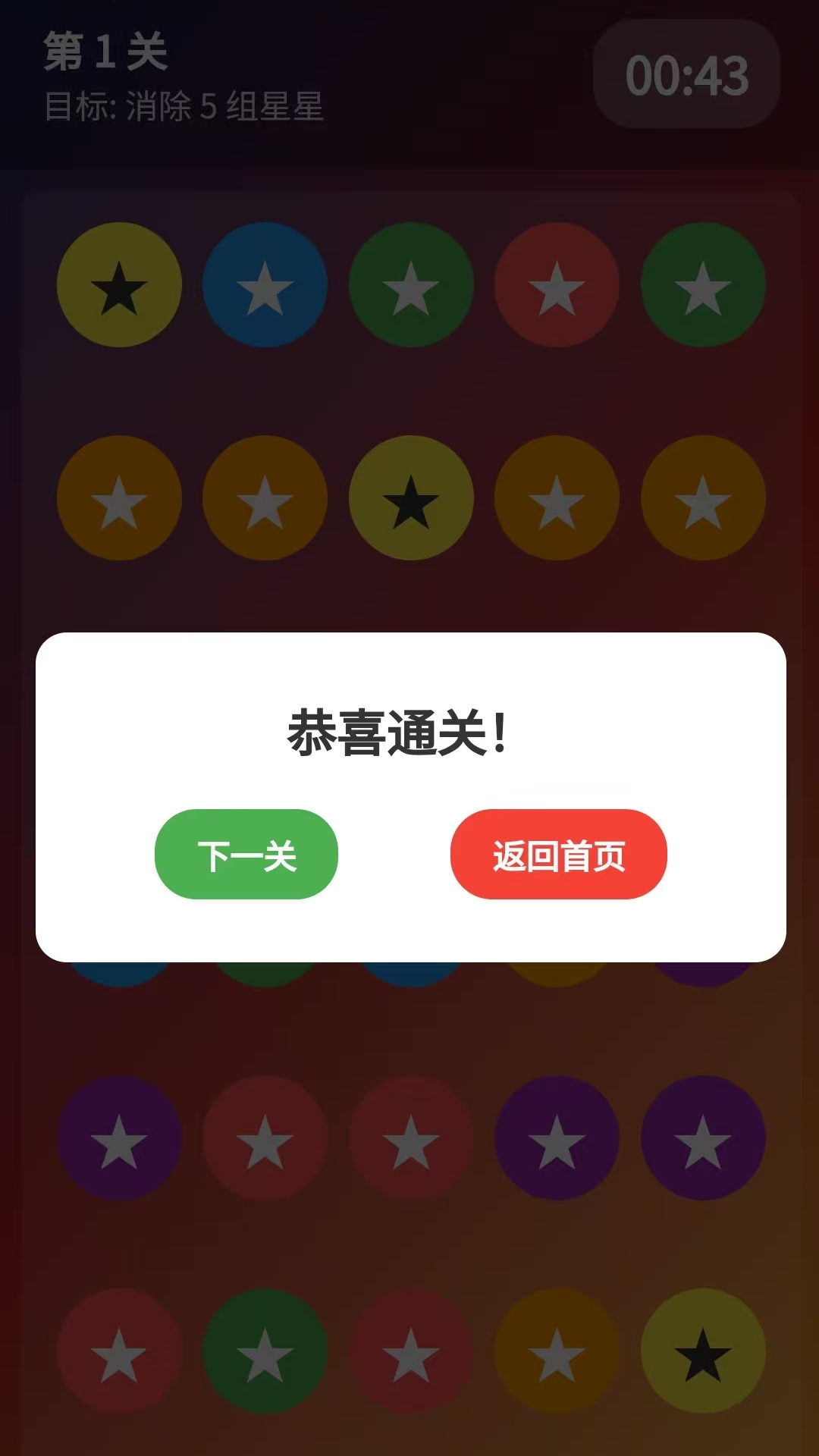Select the middle purple star in bottom purple row
The width and height of the screenshot is (819, 1456).
click(x=557, y=1137)
